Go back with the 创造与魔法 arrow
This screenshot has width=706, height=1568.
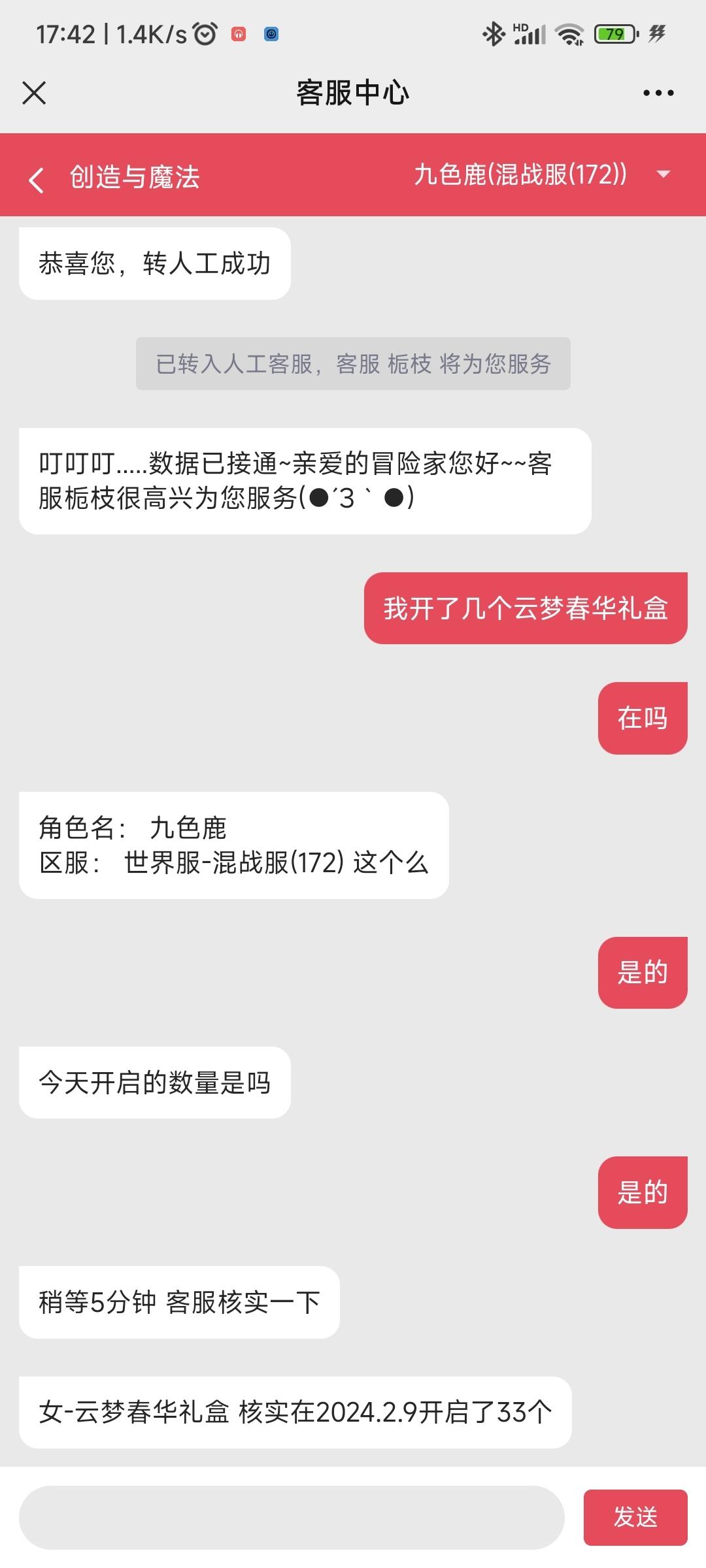[x=37, y=179]
